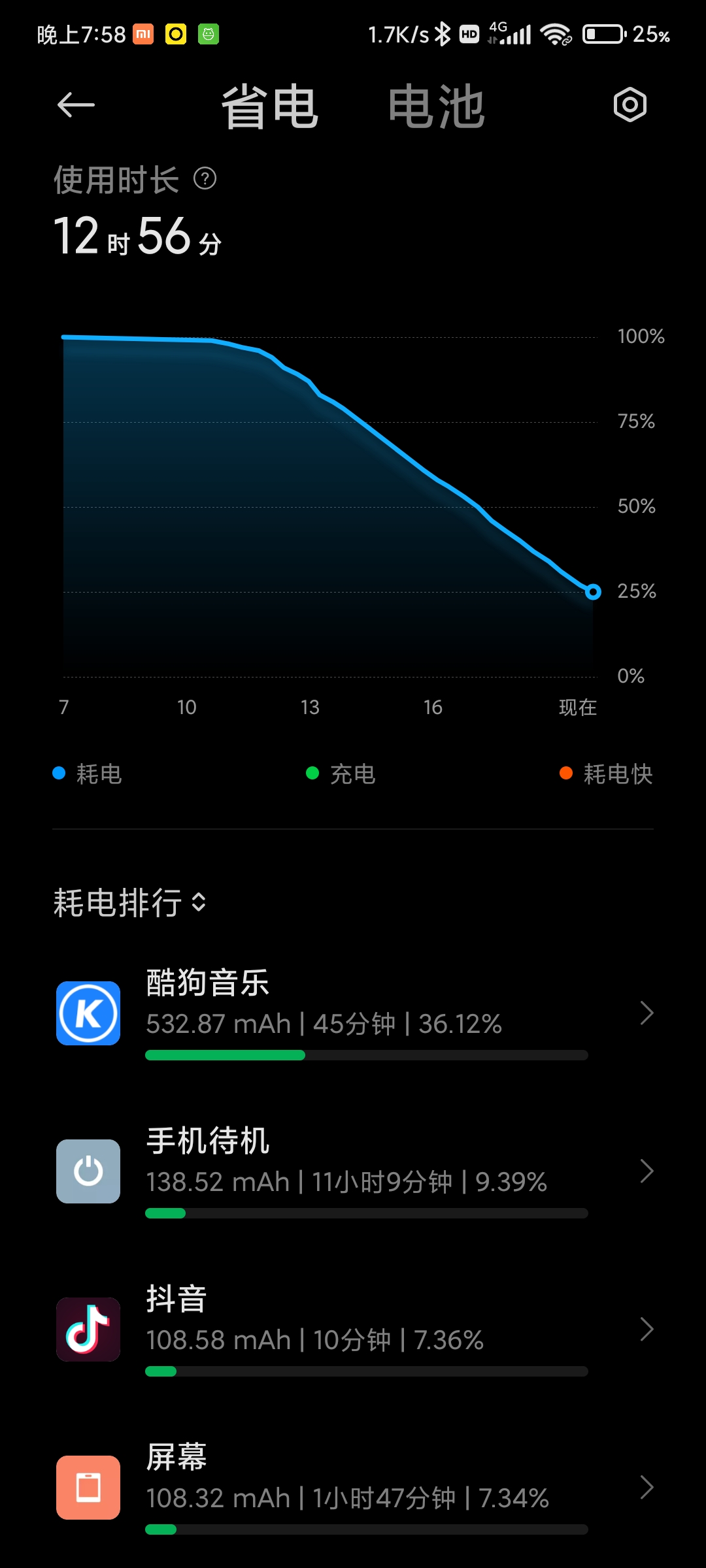View 屏幕 battery consumption details

[353, 1488]
